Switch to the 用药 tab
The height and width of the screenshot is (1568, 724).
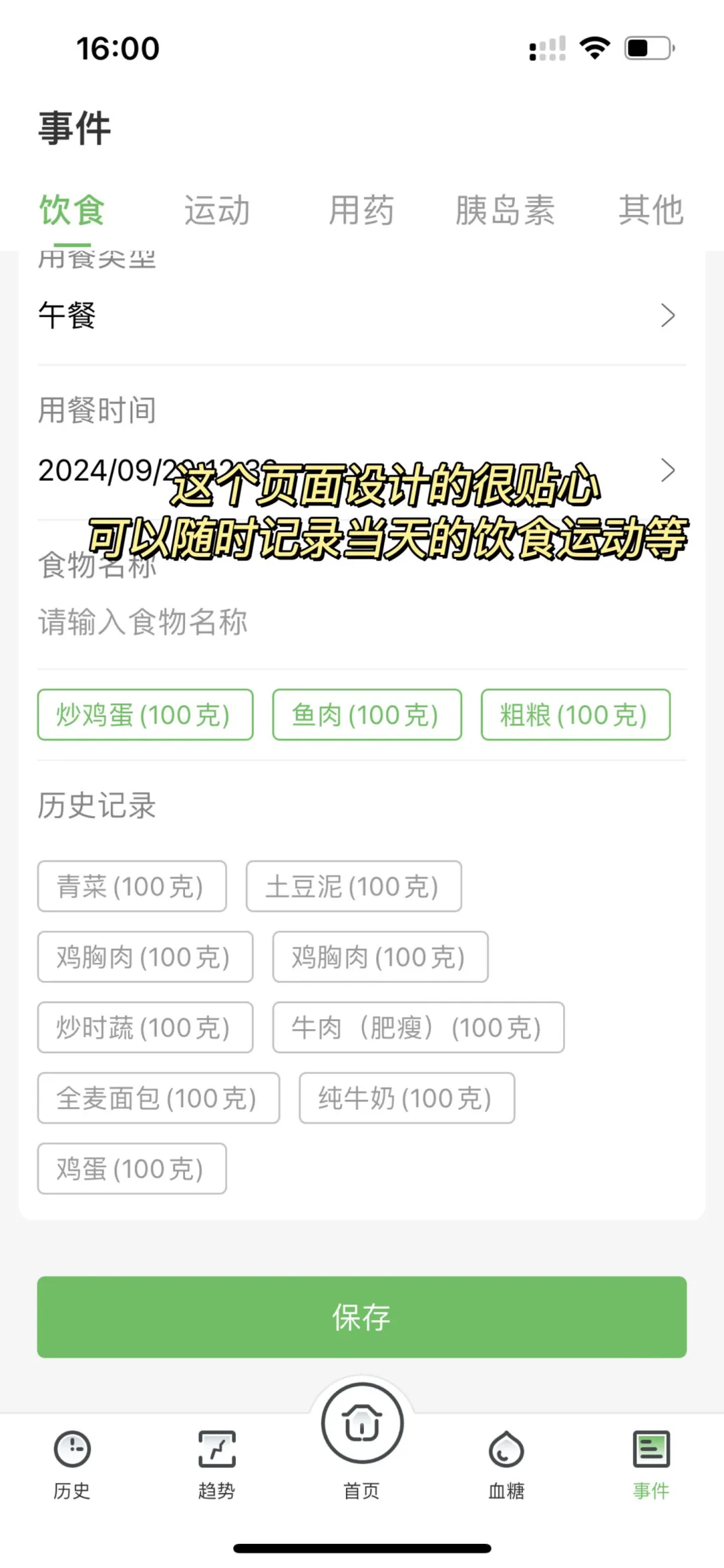click(361, 210)
